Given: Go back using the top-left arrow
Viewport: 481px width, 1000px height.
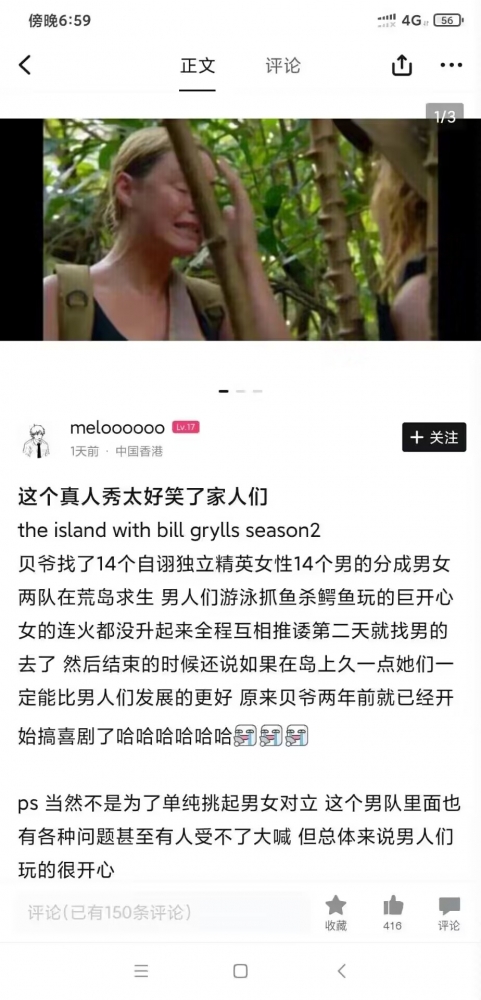Looking at the screenshot, I should [25, 65].
